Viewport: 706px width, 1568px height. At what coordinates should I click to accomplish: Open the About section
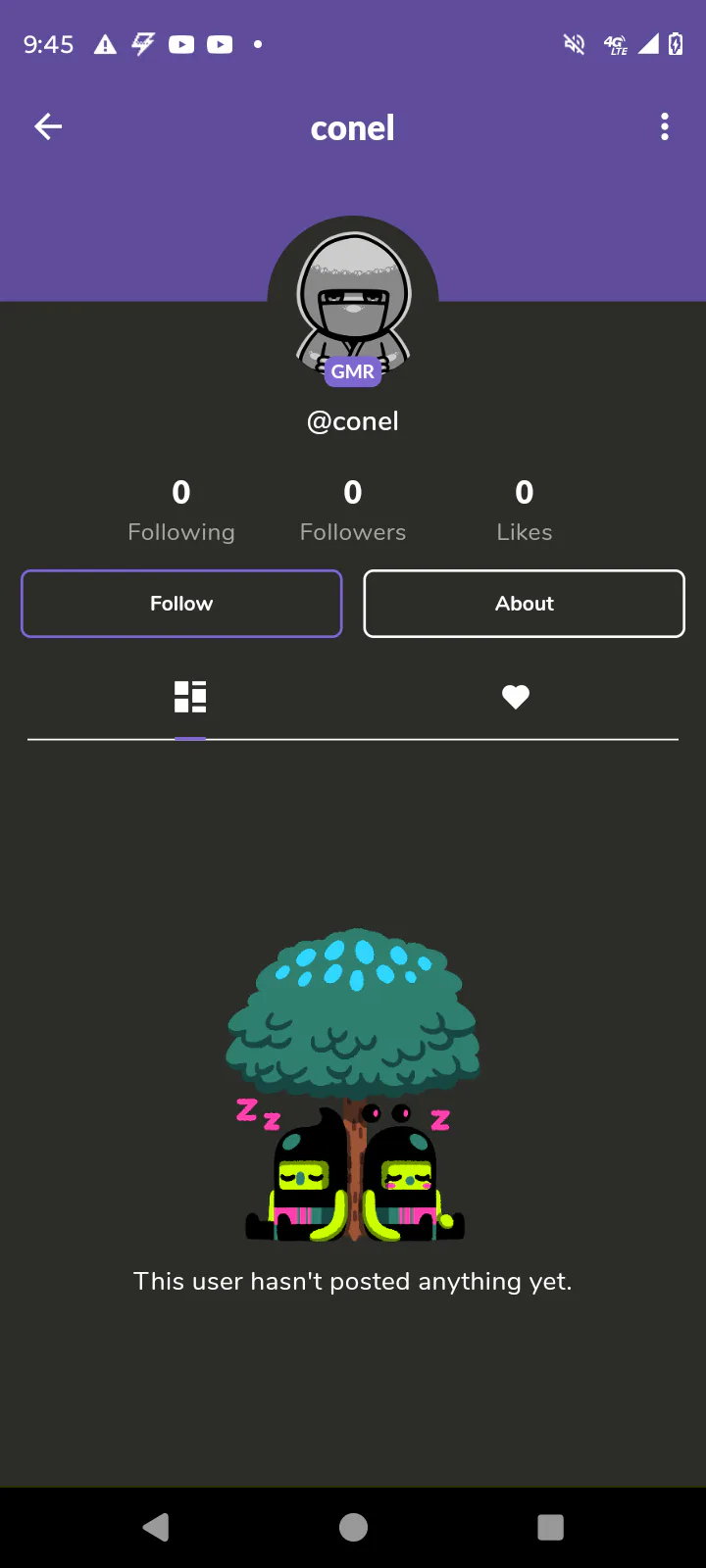tap(524, 604)
